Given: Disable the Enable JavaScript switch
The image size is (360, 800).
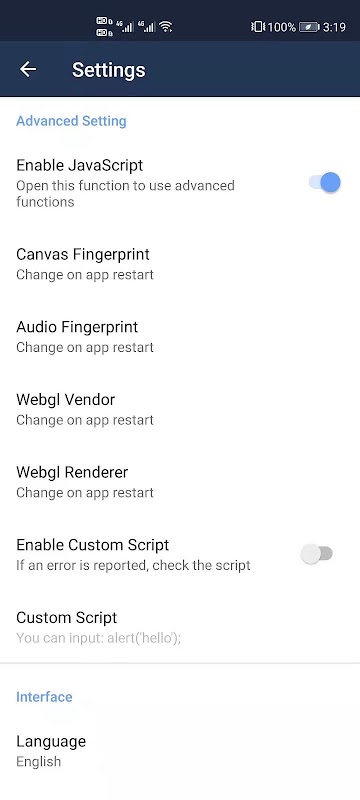Looking at the screenshot, I should coord(325,183).
